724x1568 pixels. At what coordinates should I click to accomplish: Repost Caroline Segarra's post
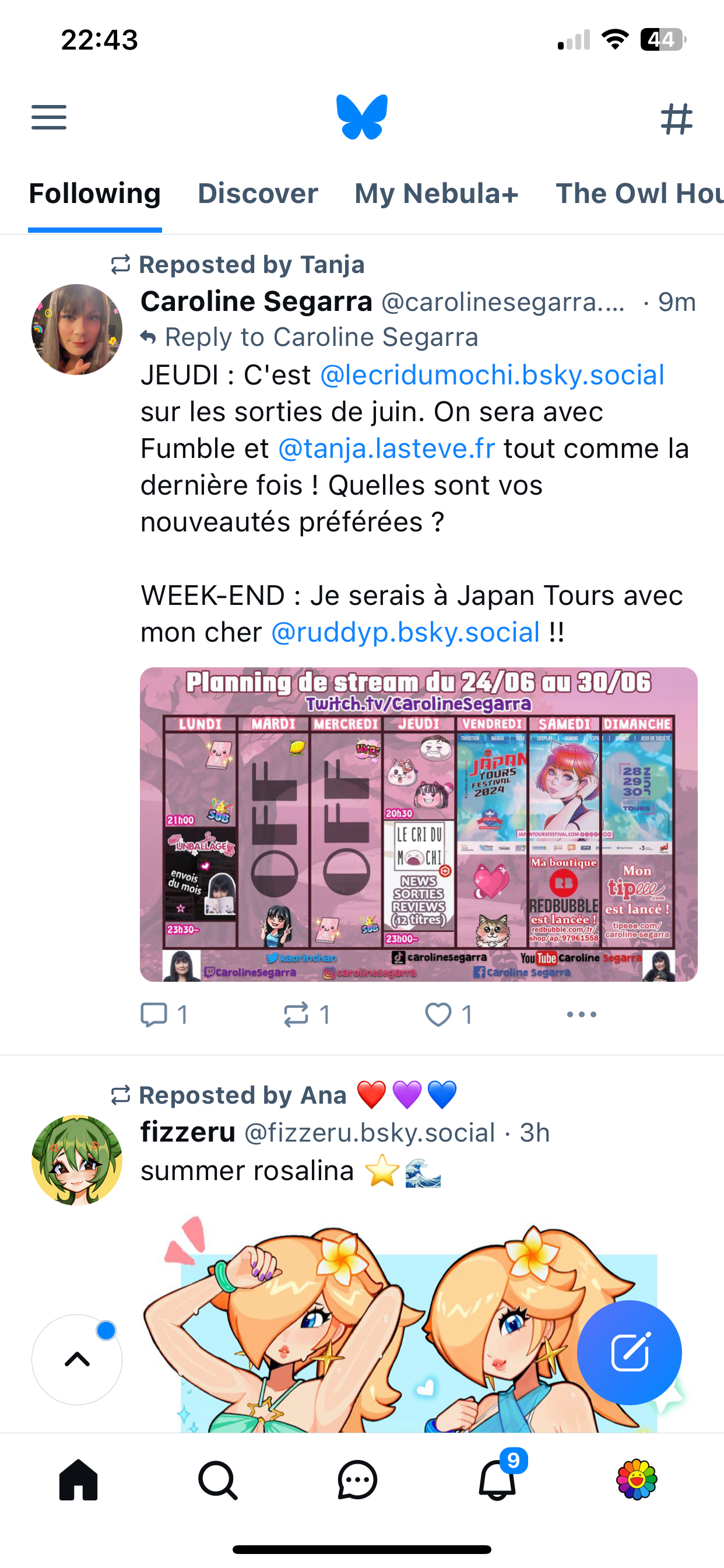point(306,1014)
